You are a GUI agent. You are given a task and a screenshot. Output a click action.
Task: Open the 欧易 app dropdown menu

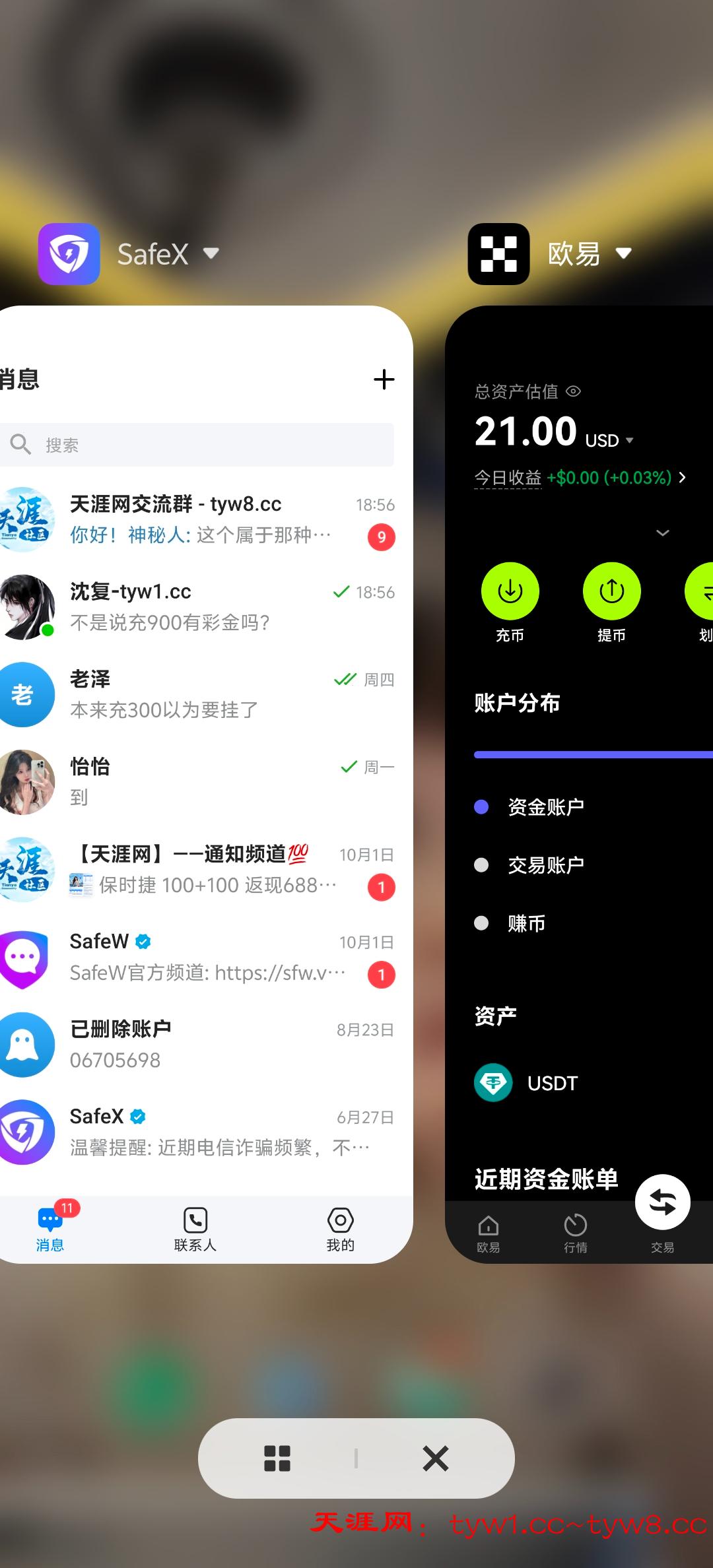click(x=623, y=253)
